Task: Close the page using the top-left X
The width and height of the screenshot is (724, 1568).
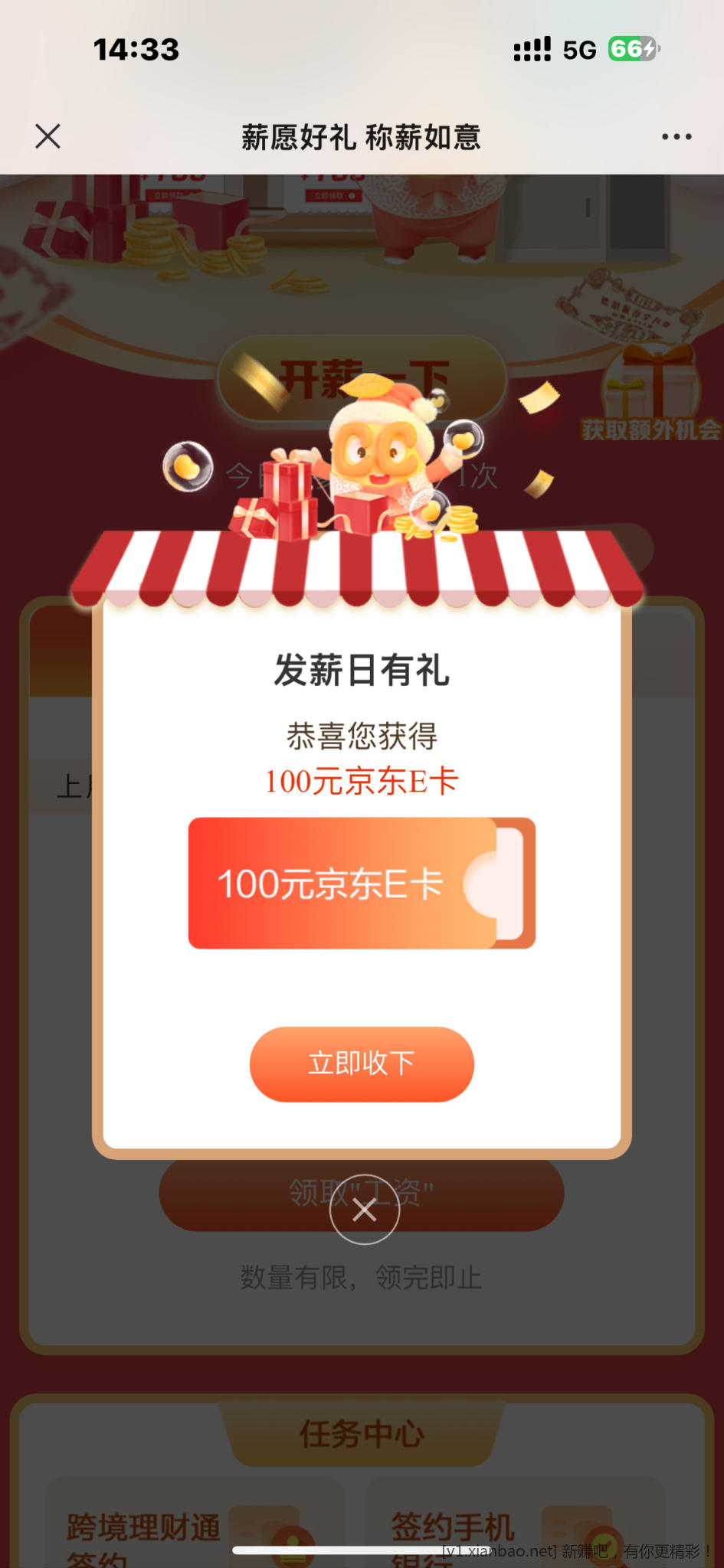Action: point(48,137)
